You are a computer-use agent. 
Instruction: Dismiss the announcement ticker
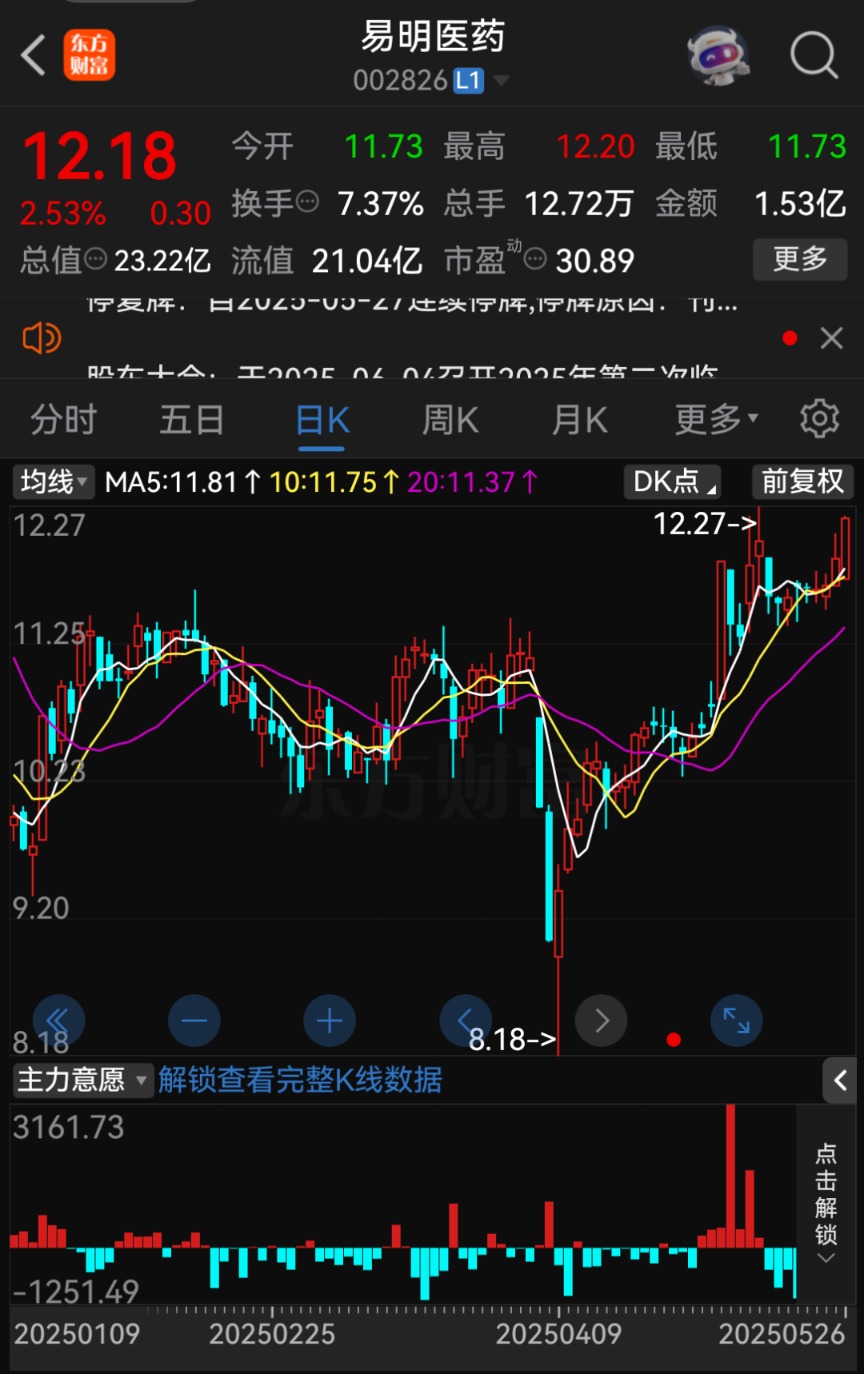point(832,339)
